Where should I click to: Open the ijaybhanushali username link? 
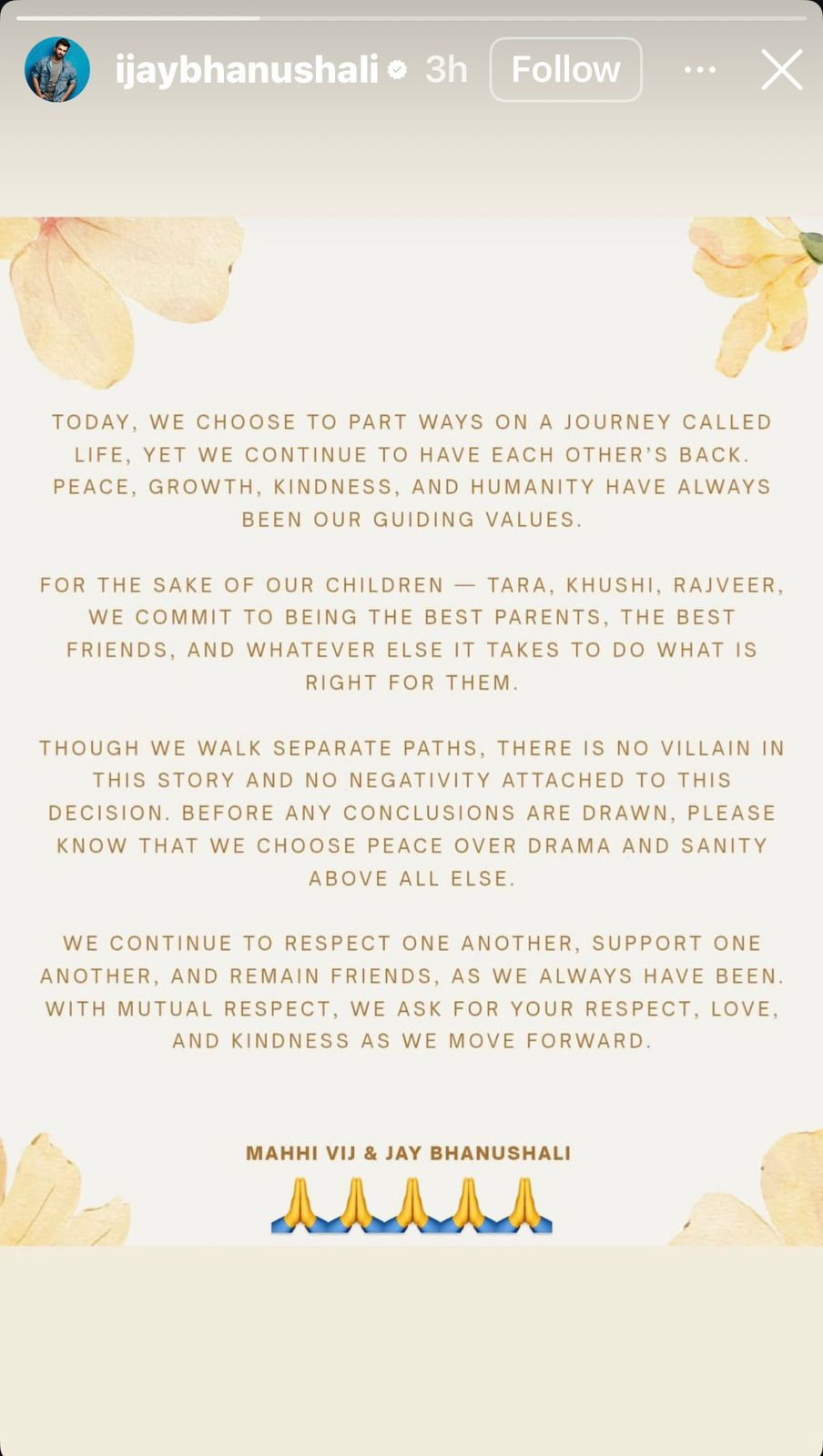(247, 70)
